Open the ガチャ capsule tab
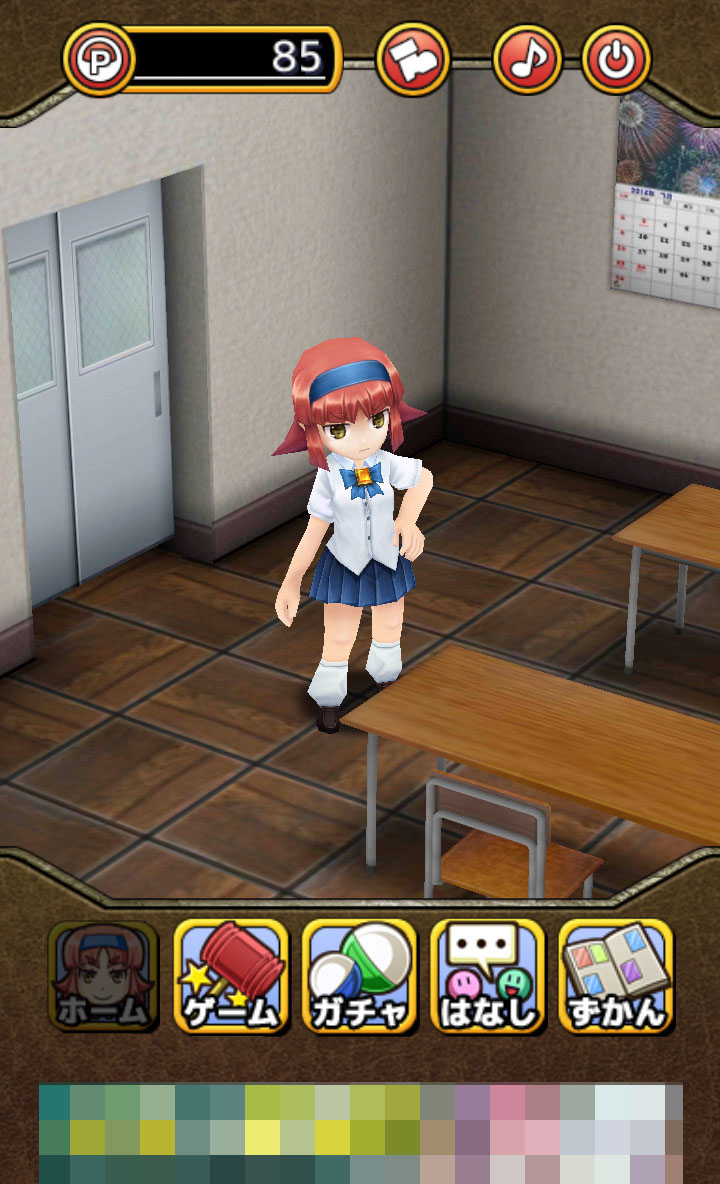 pyautogui.click(x=359, y=977)
